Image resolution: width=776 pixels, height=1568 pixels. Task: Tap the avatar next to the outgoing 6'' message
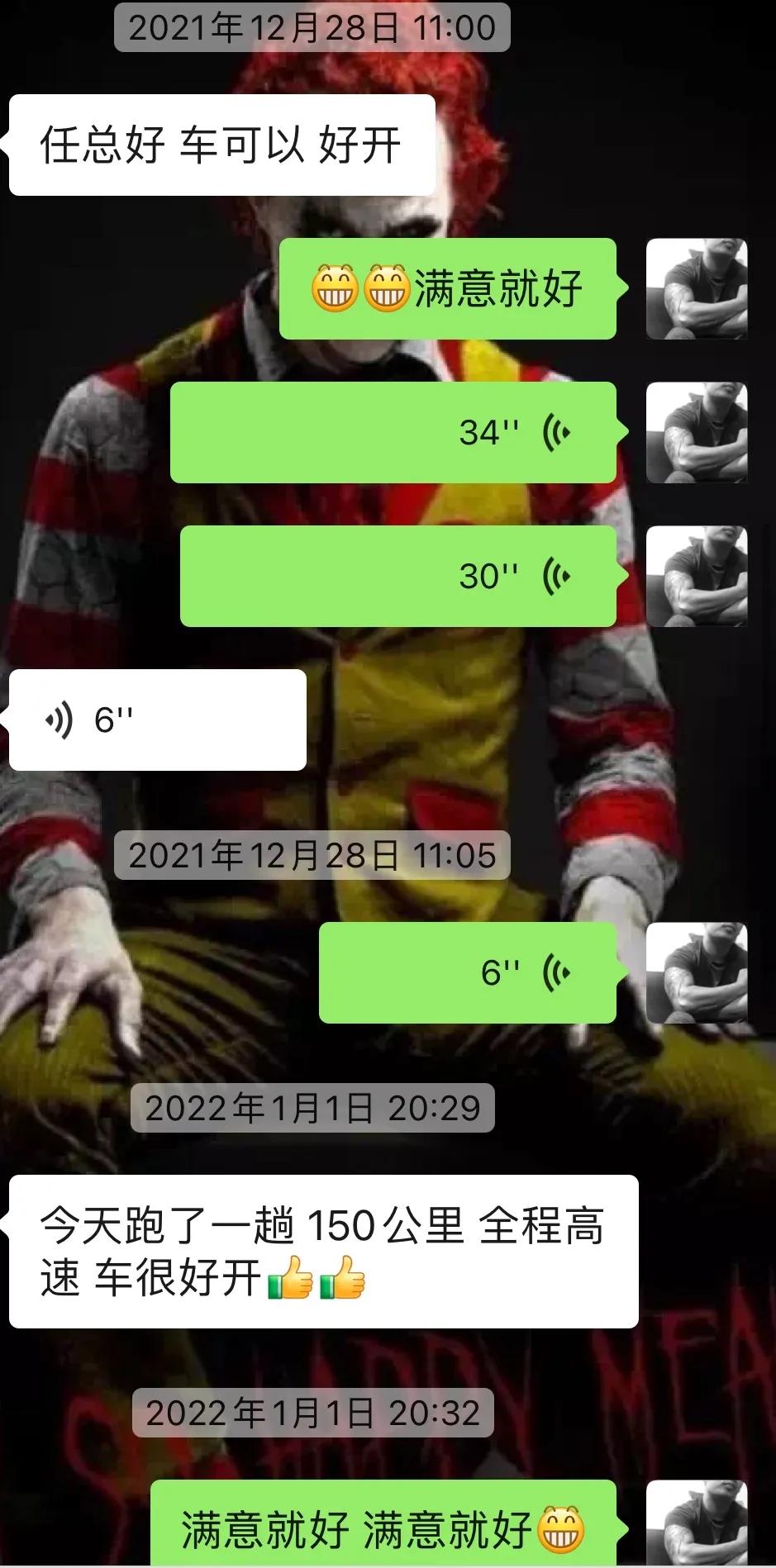click(698, 971)
